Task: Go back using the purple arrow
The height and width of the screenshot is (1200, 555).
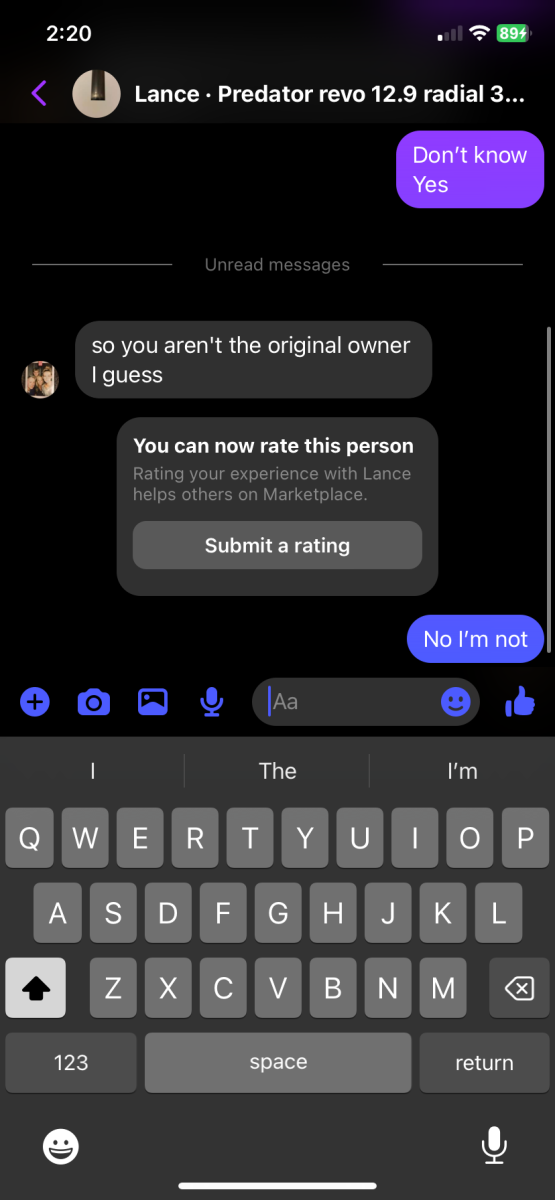Action: pos(39,94)
